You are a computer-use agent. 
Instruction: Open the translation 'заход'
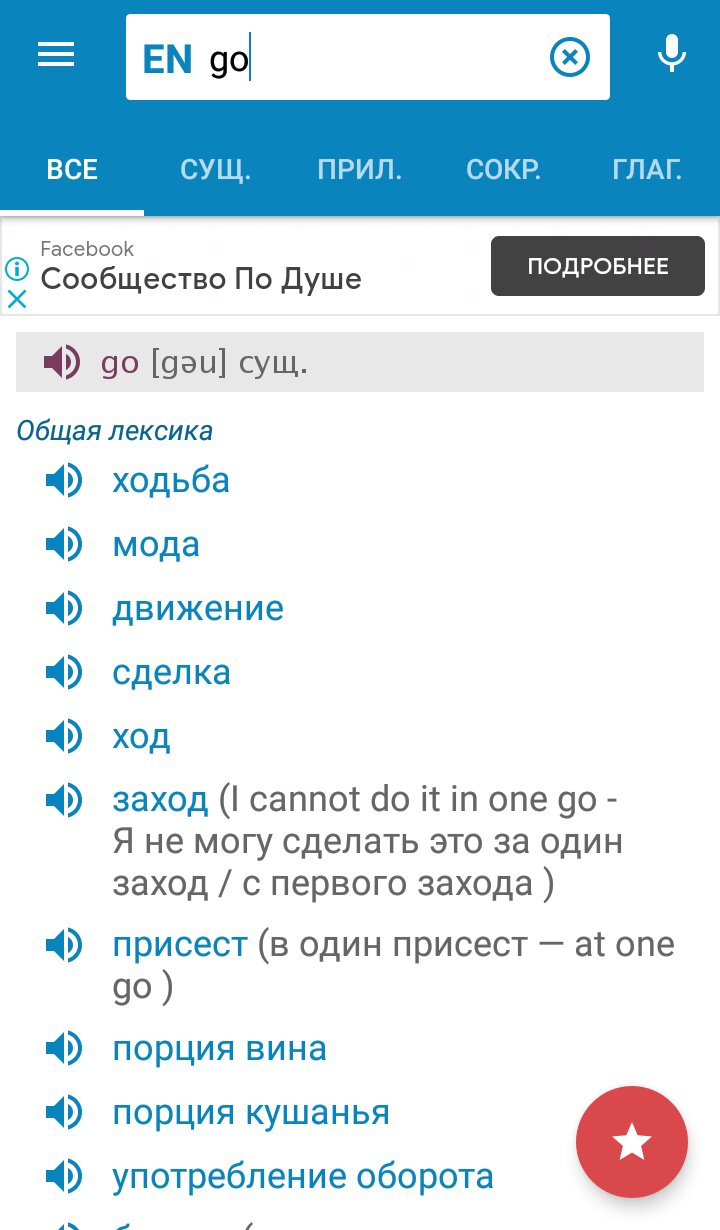(160, 800)
